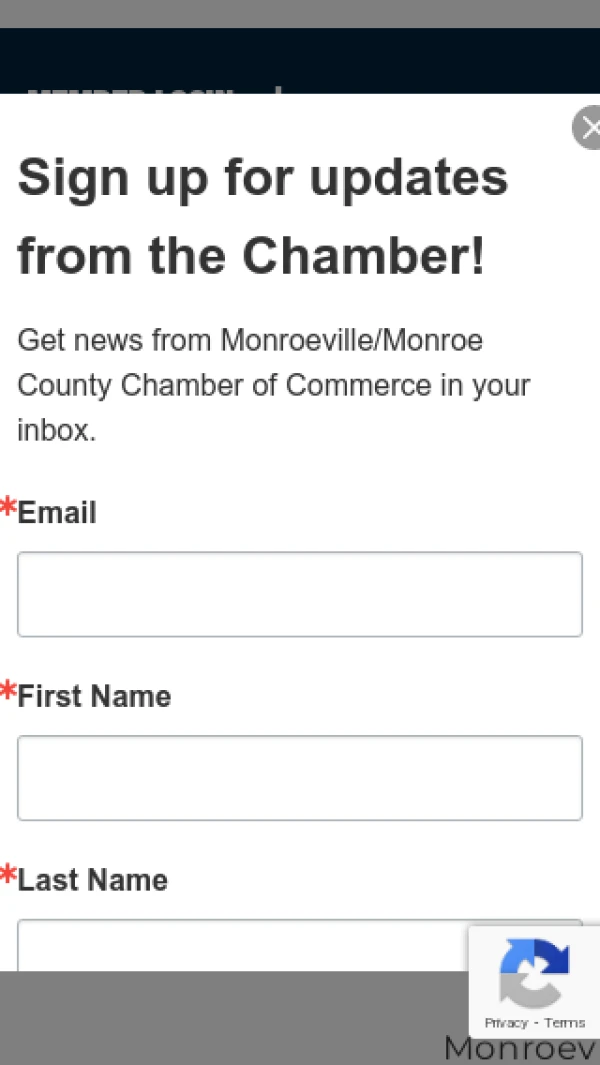Open the reCAPTCHA Privacy link
This screenshot has width=600, height=1065.
click(x=506, y=1023)
